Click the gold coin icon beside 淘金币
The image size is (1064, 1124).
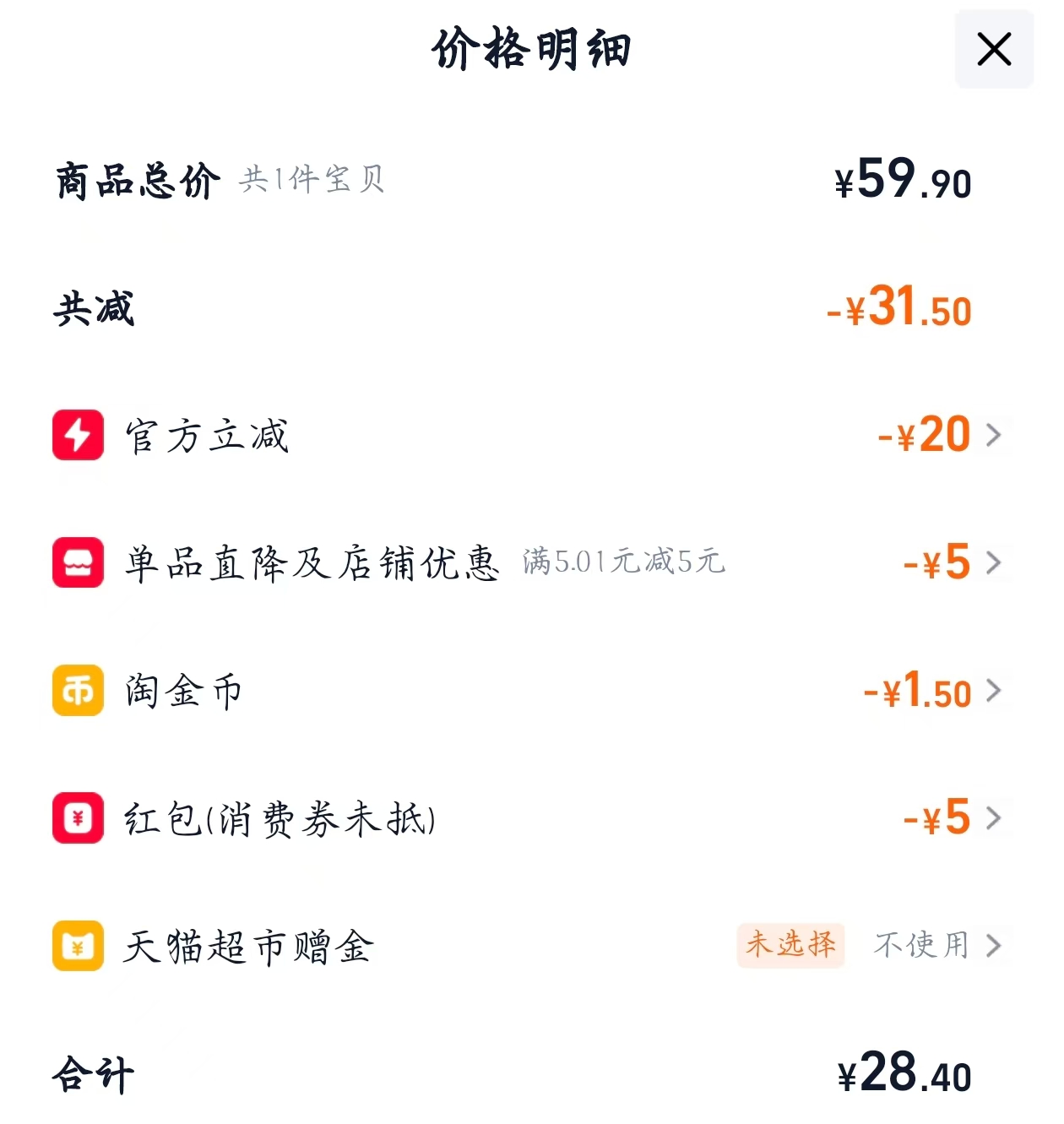coord(78,691)
